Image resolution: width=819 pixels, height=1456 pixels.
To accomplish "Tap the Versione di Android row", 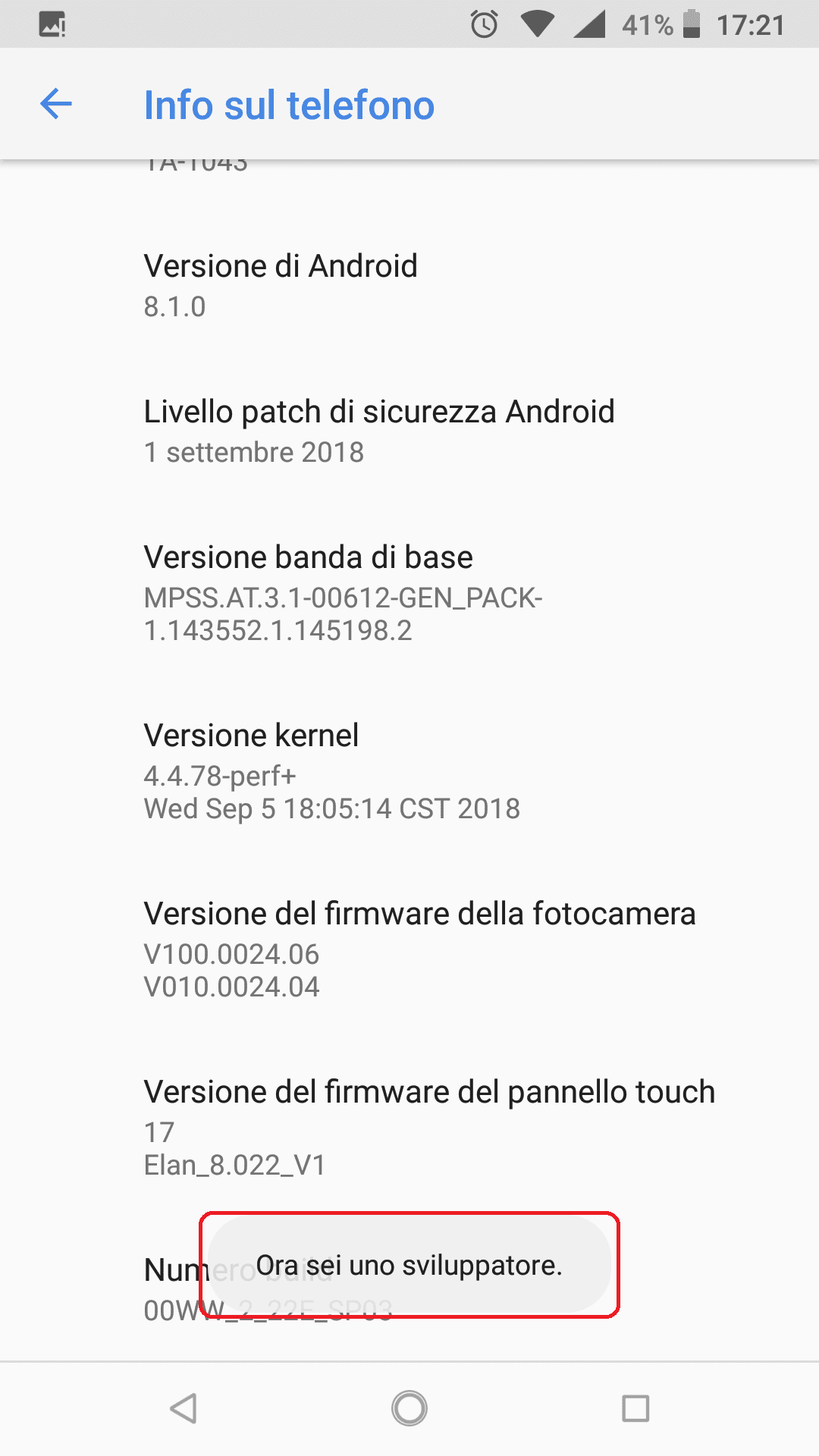I will pyautogui.click(x=409, y=286).
